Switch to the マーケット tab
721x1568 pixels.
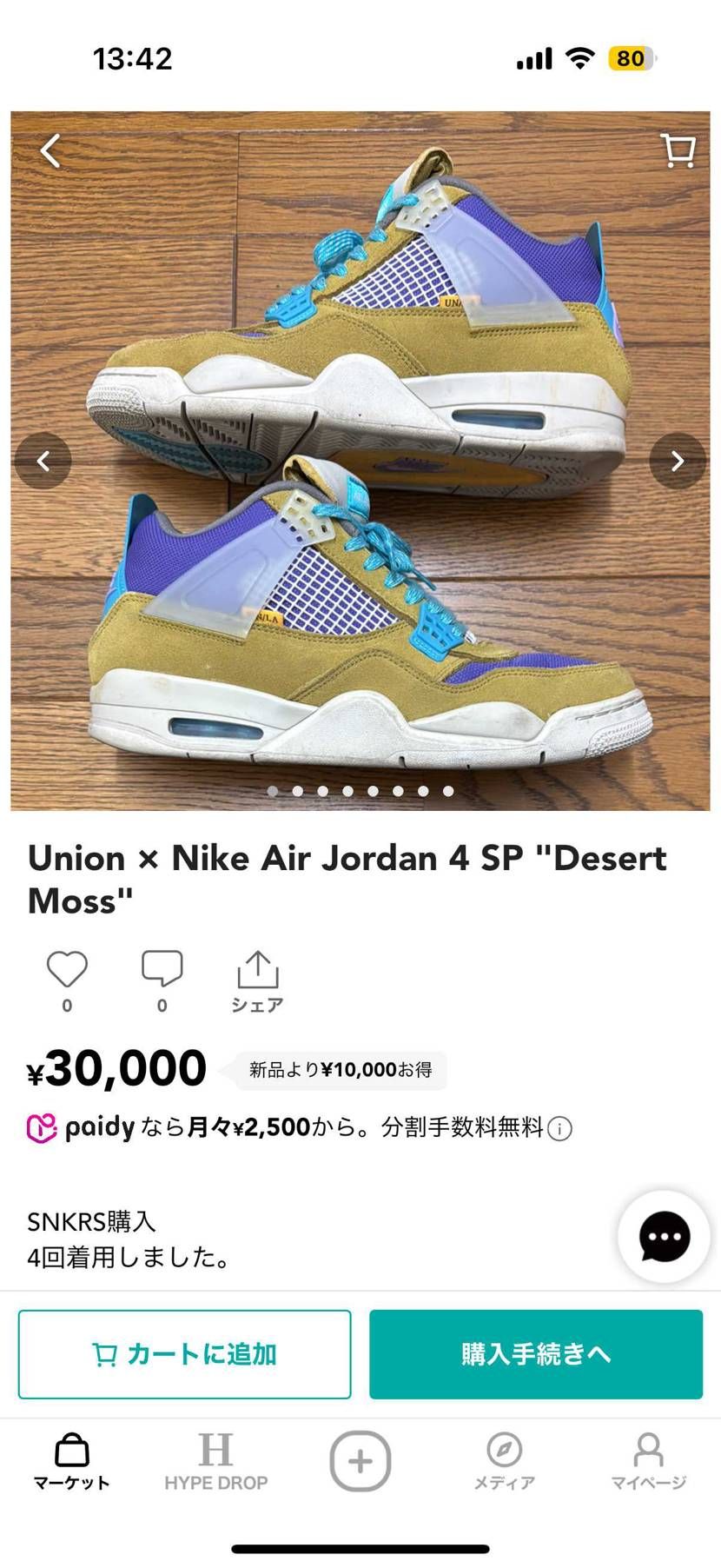(71, 1462)
